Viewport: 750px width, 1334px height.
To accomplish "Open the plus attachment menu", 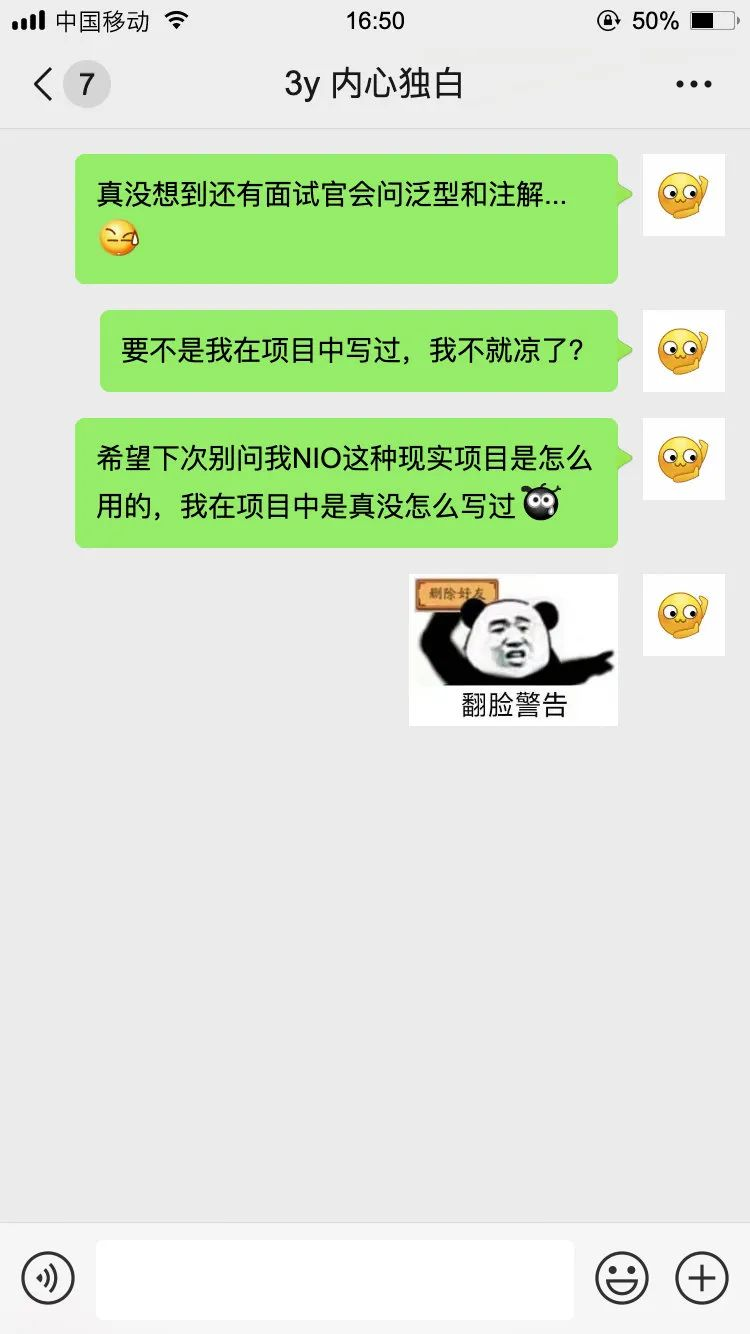I will 702,1278.
